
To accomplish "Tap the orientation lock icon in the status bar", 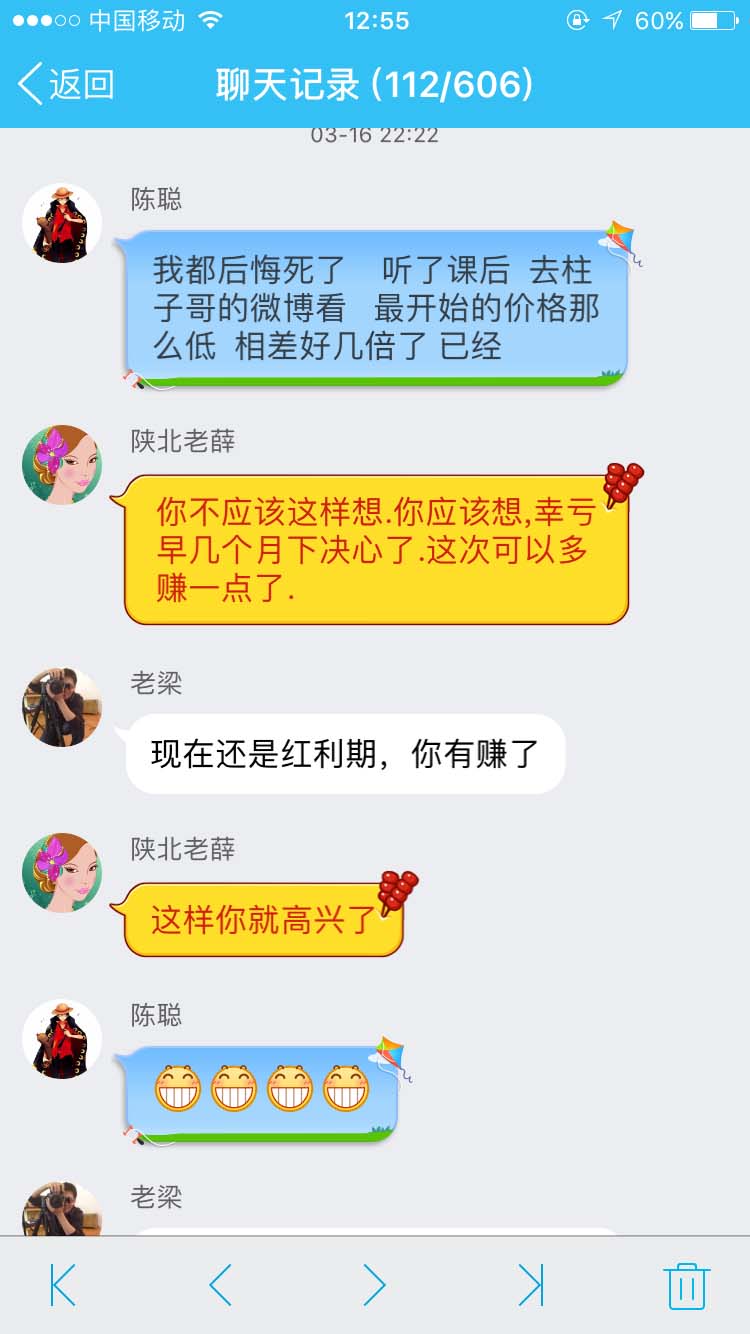I will coord(578,18).
